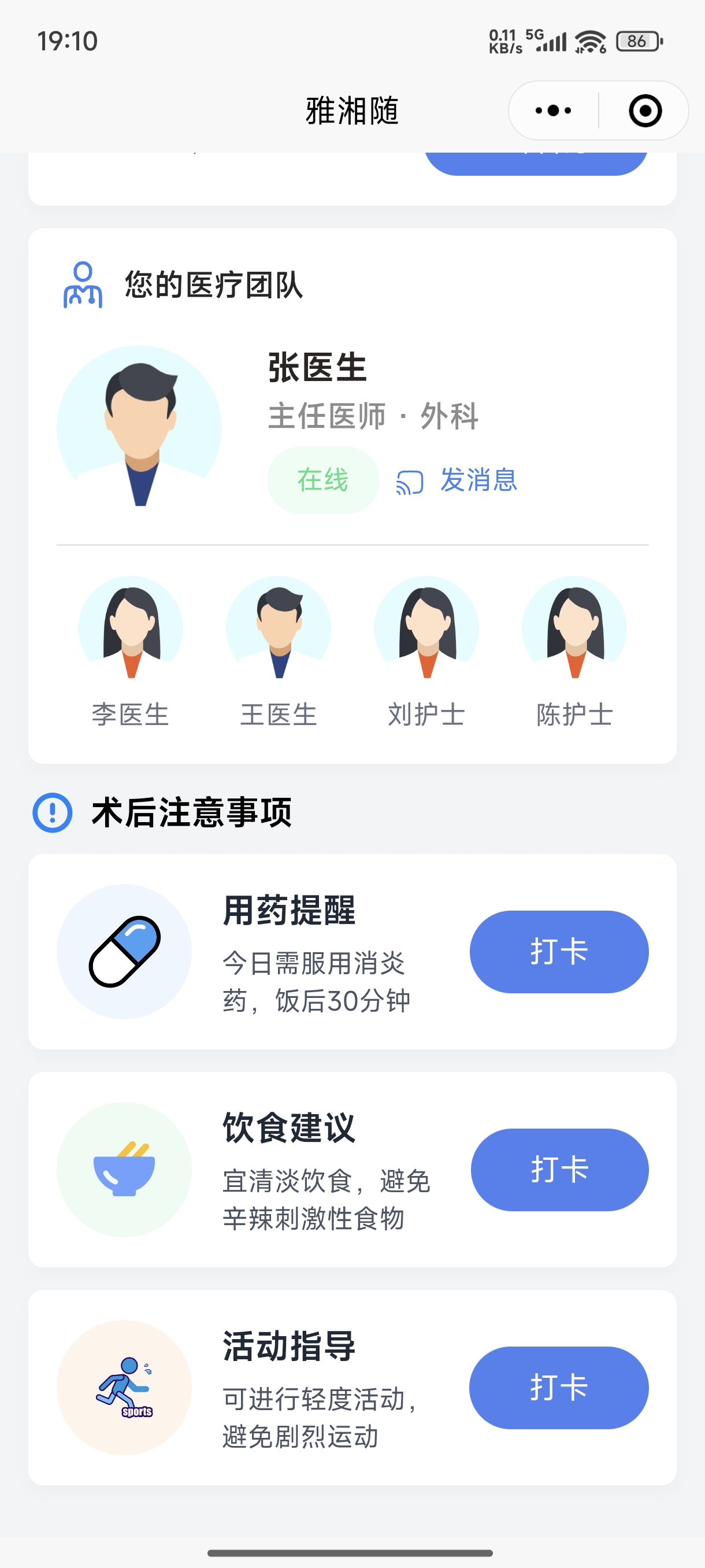Open the mini program more options menu
The height and width of the screenshot is (1568, 705).
[553, 111]
